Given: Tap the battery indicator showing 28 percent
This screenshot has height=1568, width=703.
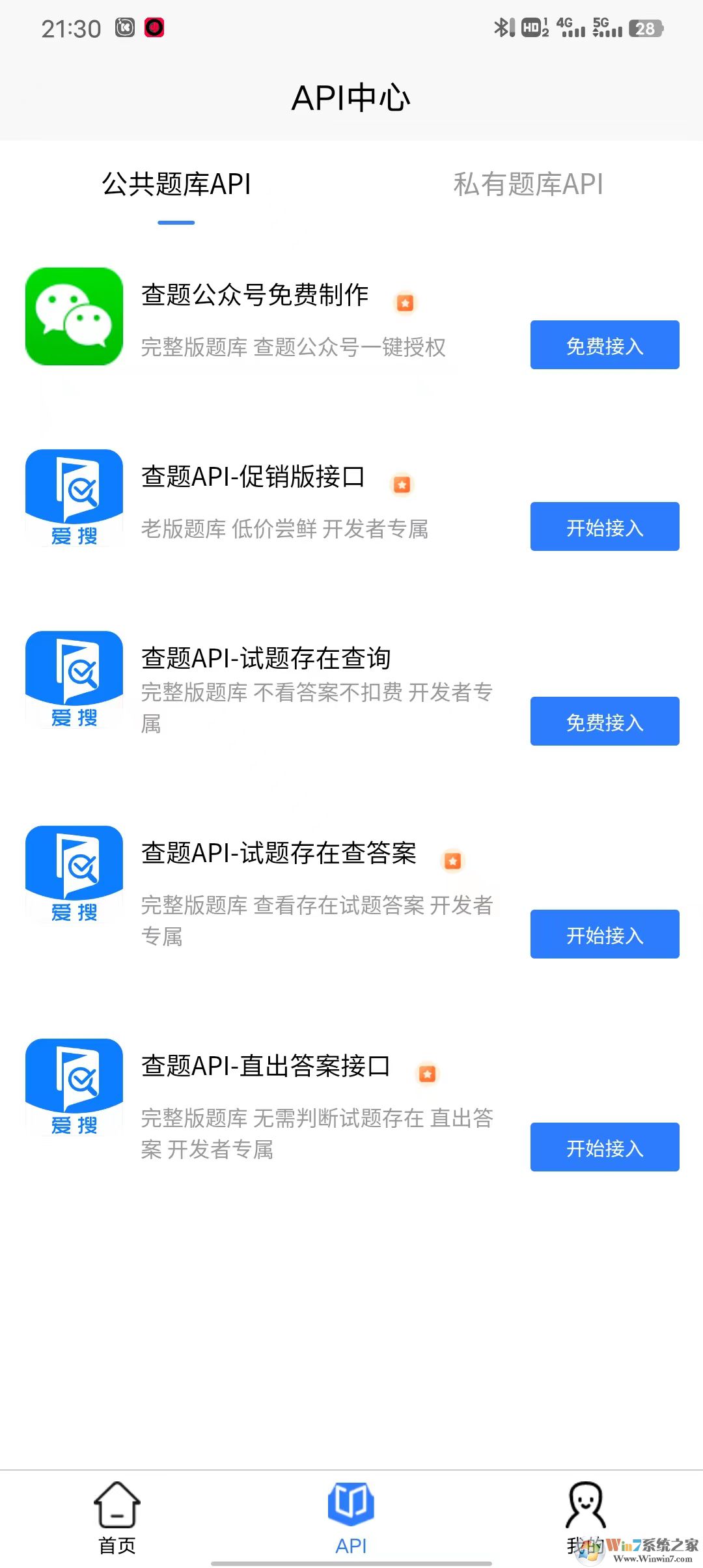Looking at the screenshot, I should click(644, 29).
